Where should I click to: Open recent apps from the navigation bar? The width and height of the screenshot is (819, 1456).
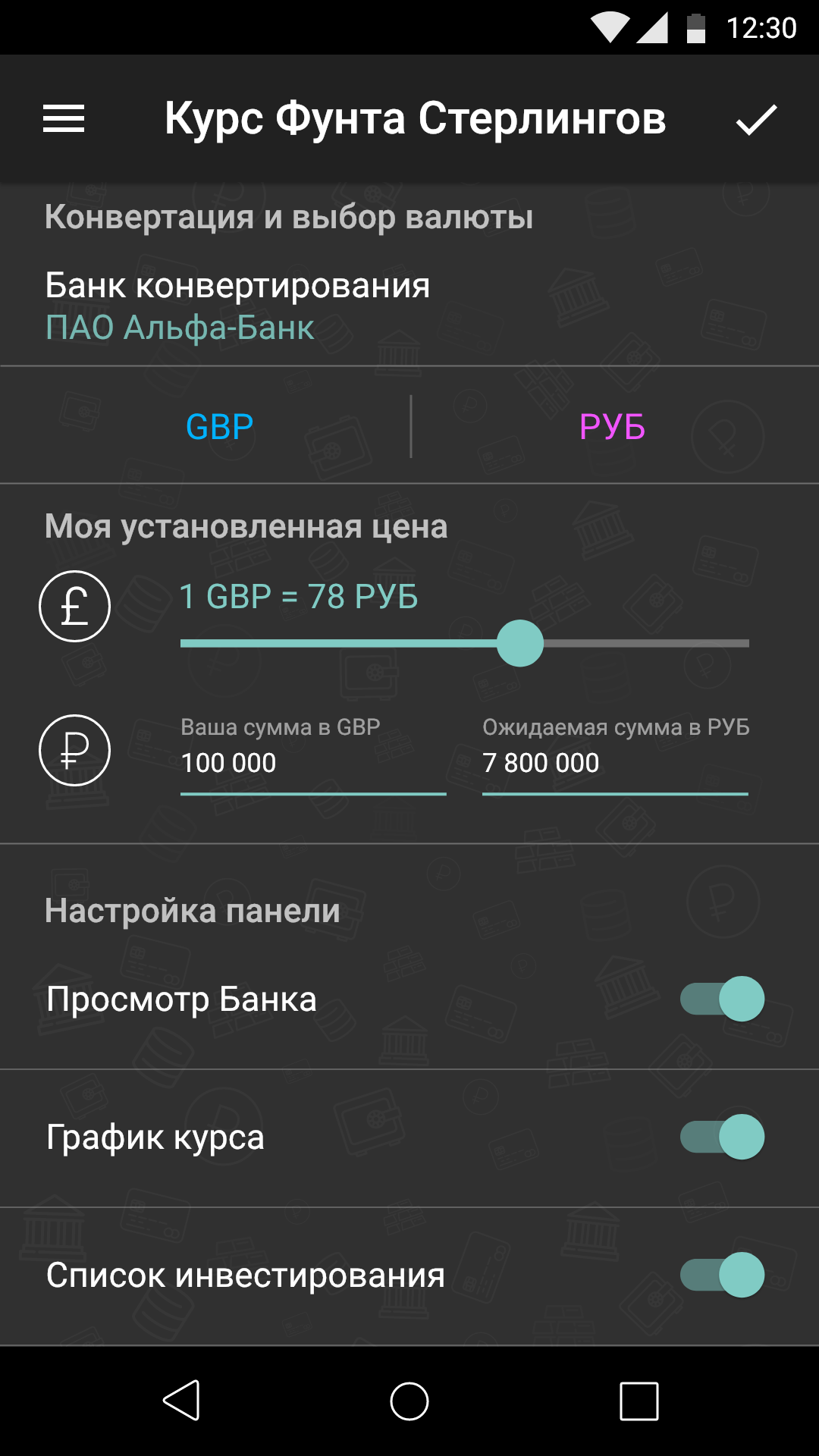click(x=639, y=1401)
